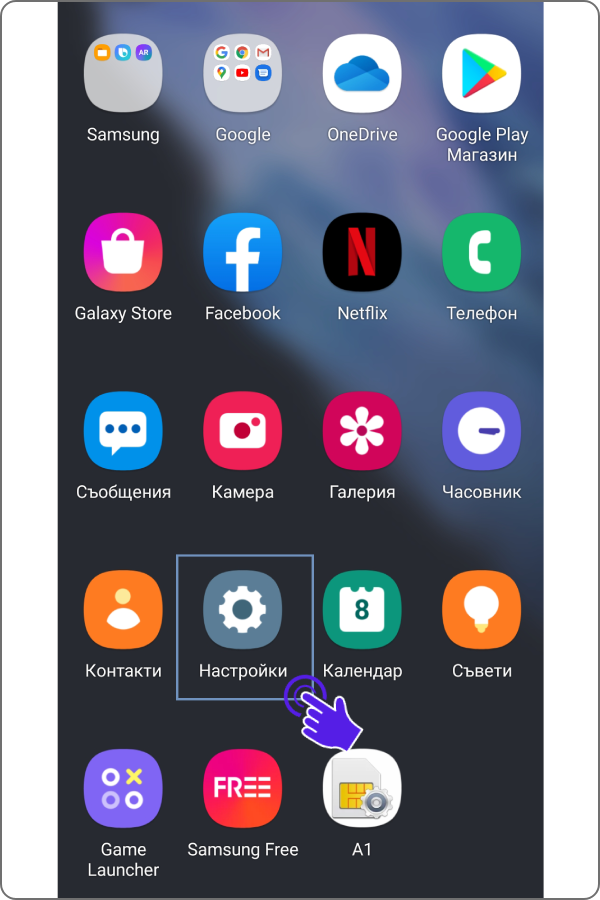Viewport: 600px width, 900px height.
Task: Open the Google apps folder
Action: click(243, 74)
